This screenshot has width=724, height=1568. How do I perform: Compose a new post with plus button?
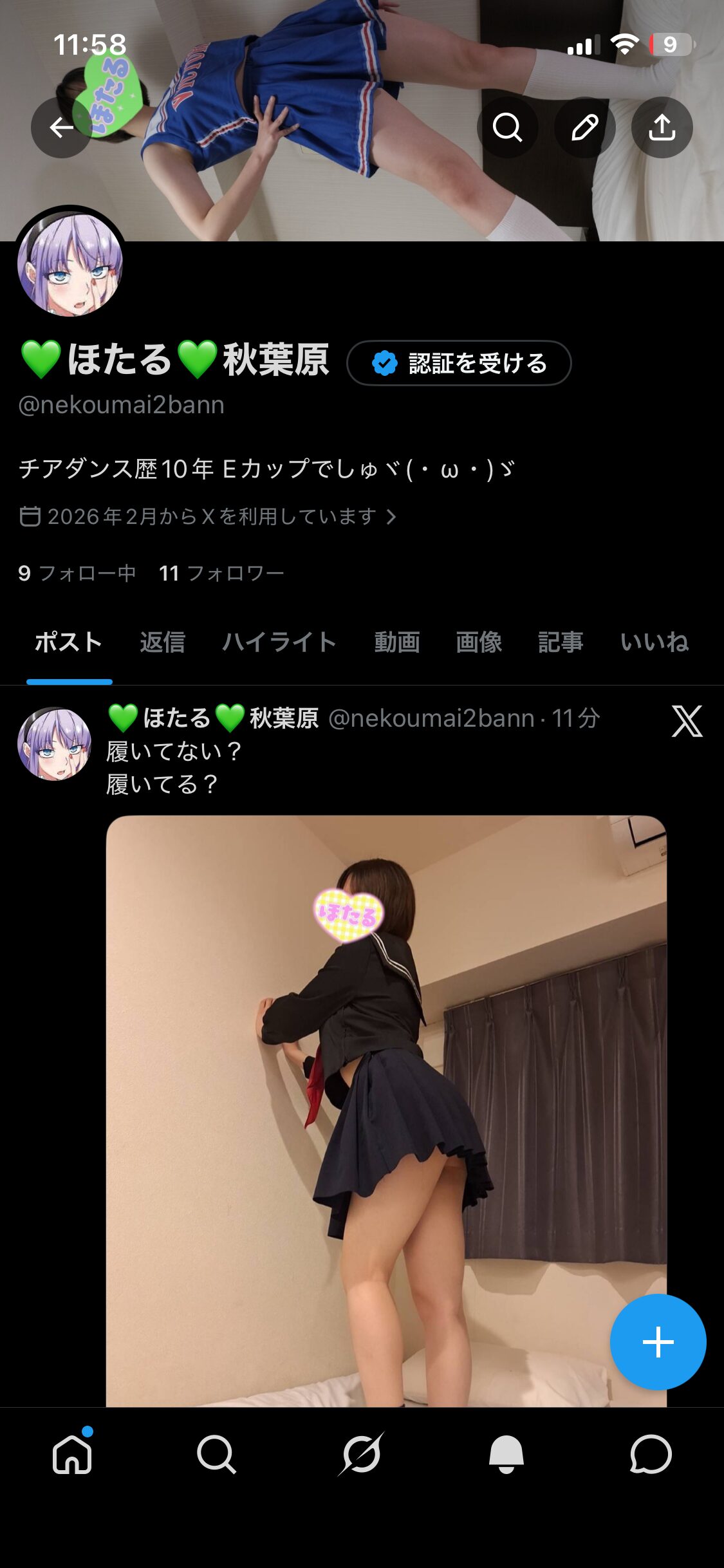pyautogui.click(x=658, y=1342)
